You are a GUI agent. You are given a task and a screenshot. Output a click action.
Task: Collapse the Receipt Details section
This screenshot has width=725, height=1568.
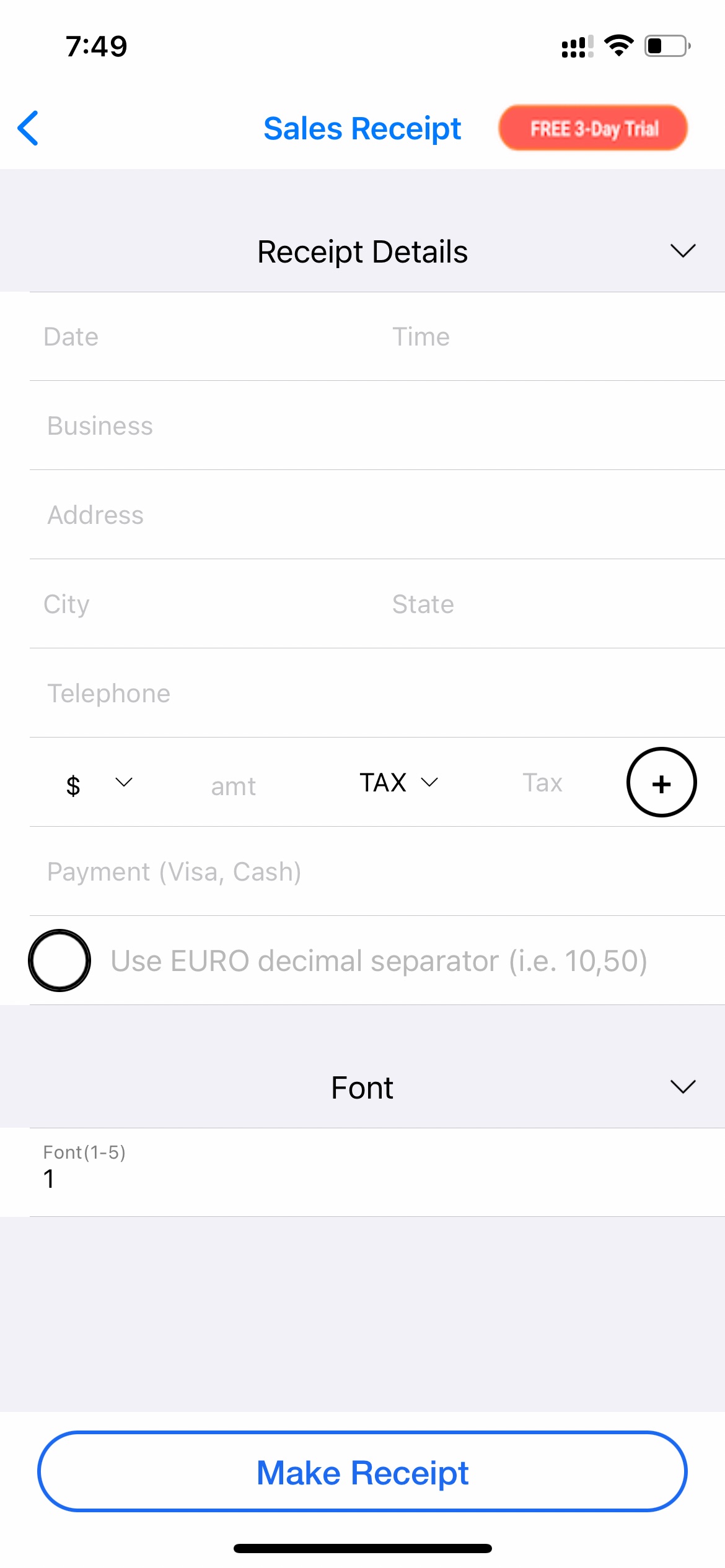click(x=683, y=251)
